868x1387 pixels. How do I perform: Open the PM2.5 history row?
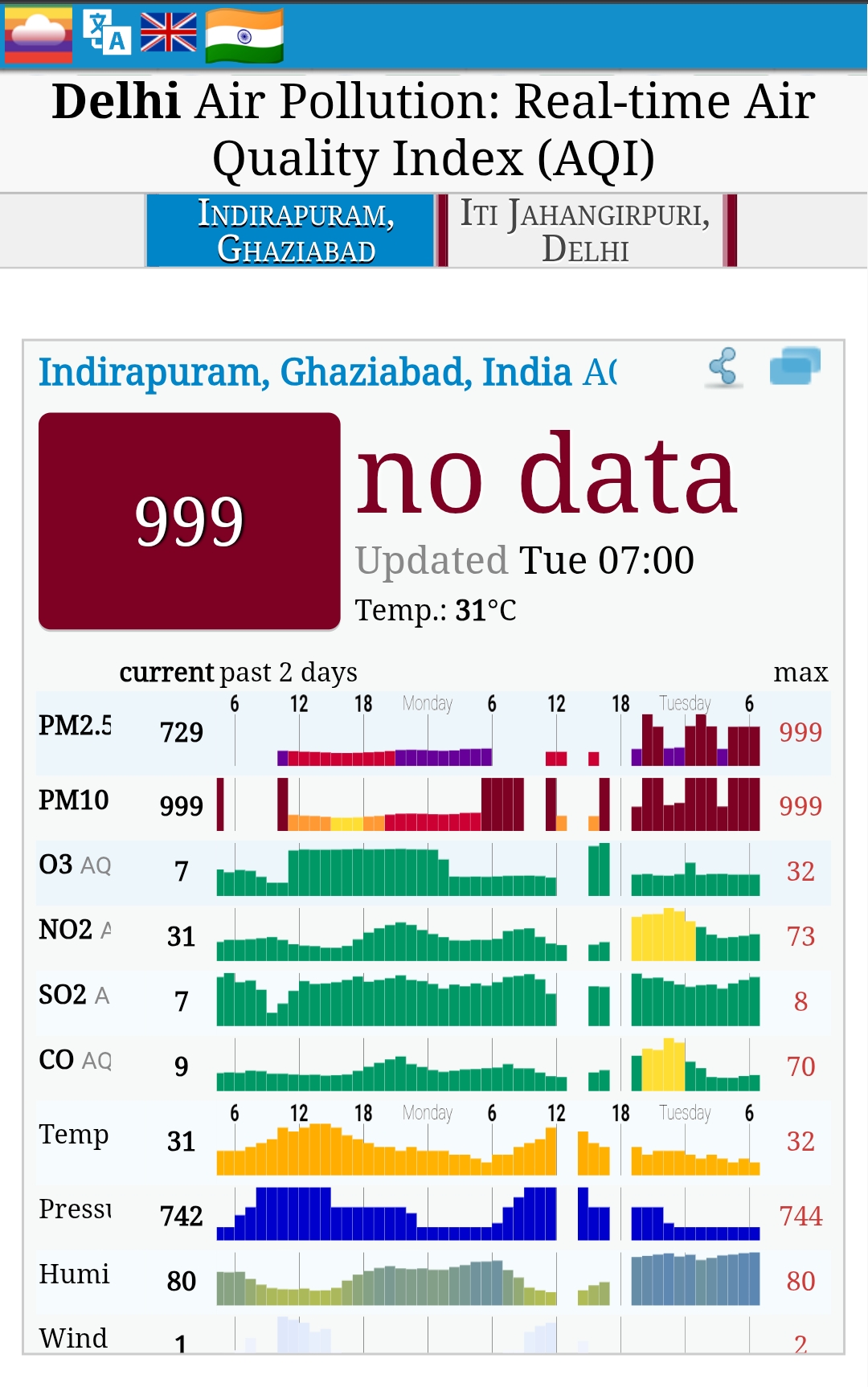pyautogui.click(x=434, y=733)
